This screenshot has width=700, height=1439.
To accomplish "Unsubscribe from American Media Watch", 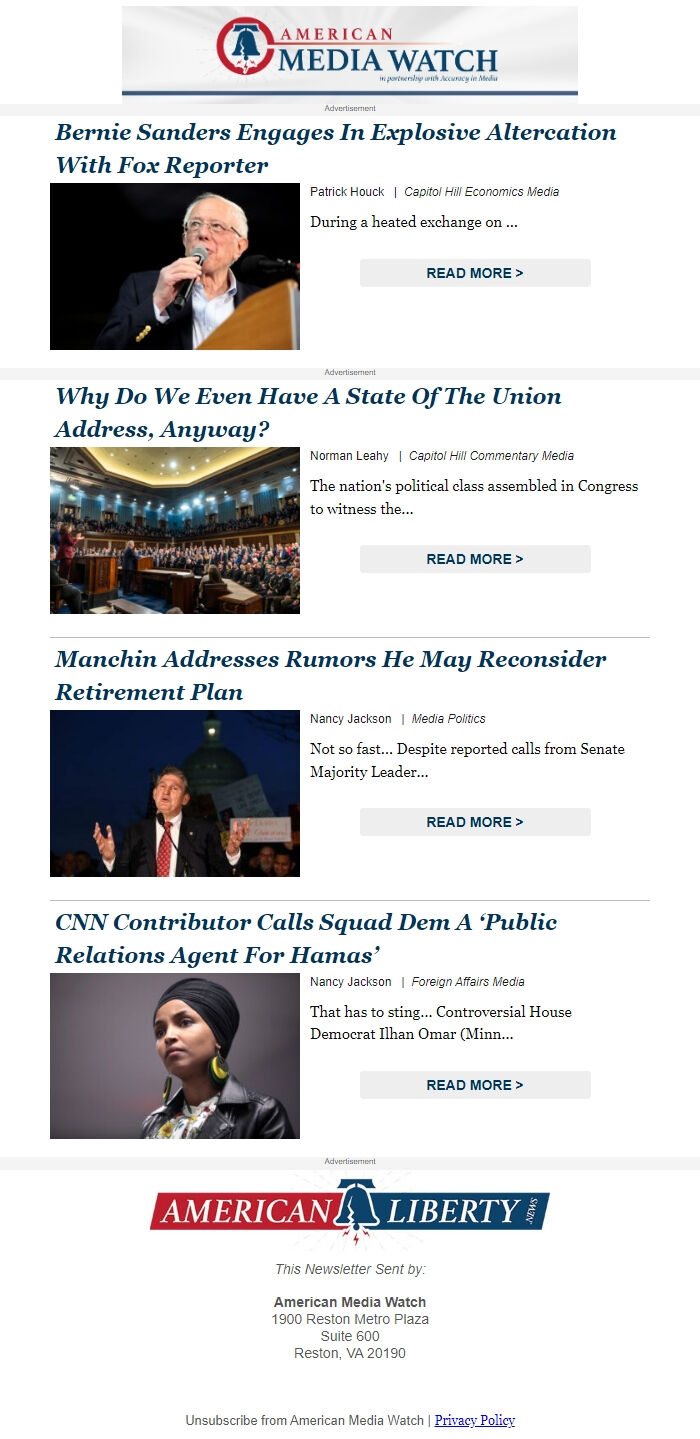I will [x=304, y=1420].
